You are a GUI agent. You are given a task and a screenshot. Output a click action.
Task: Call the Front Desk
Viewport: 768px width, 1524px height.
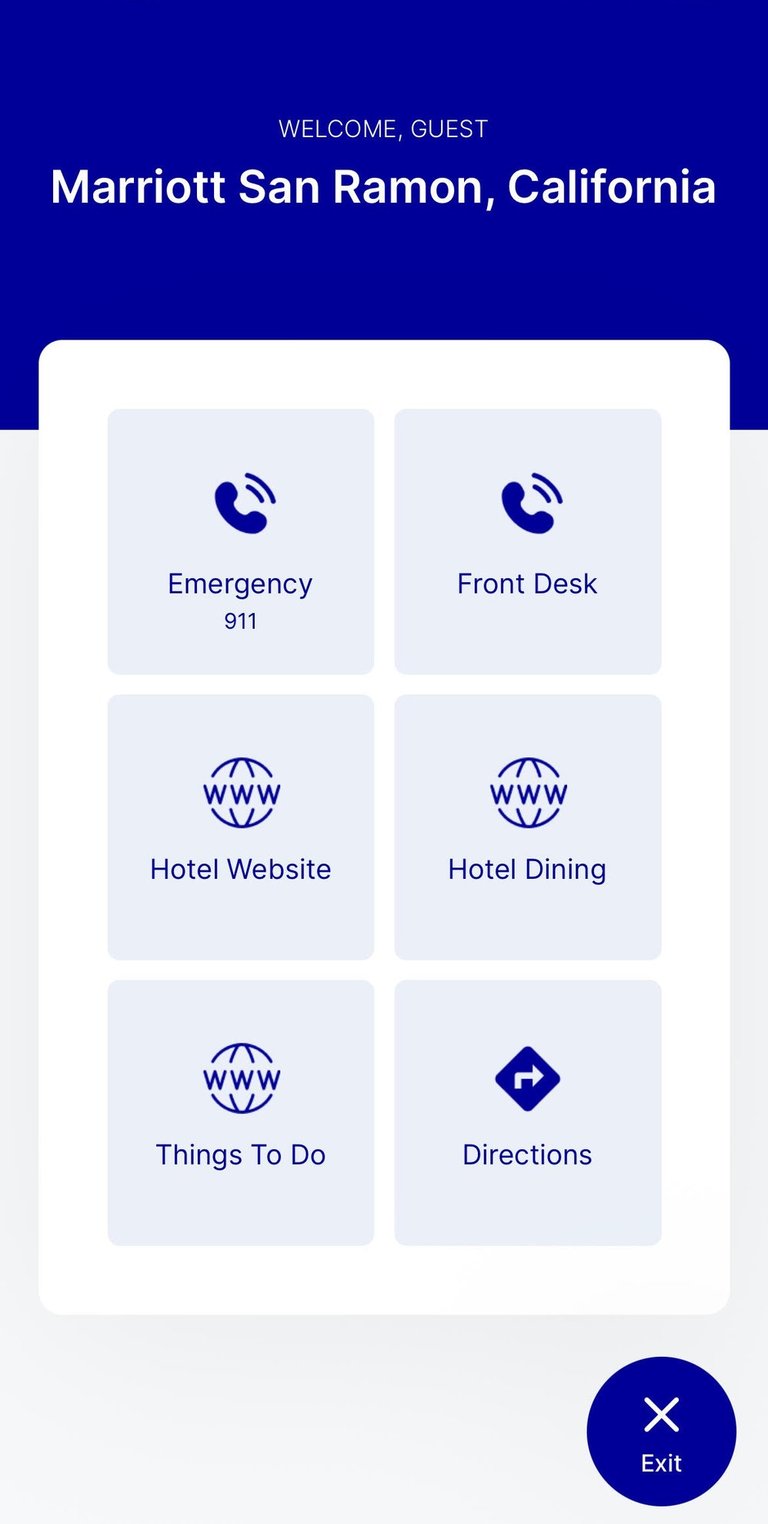coord(527,541)
